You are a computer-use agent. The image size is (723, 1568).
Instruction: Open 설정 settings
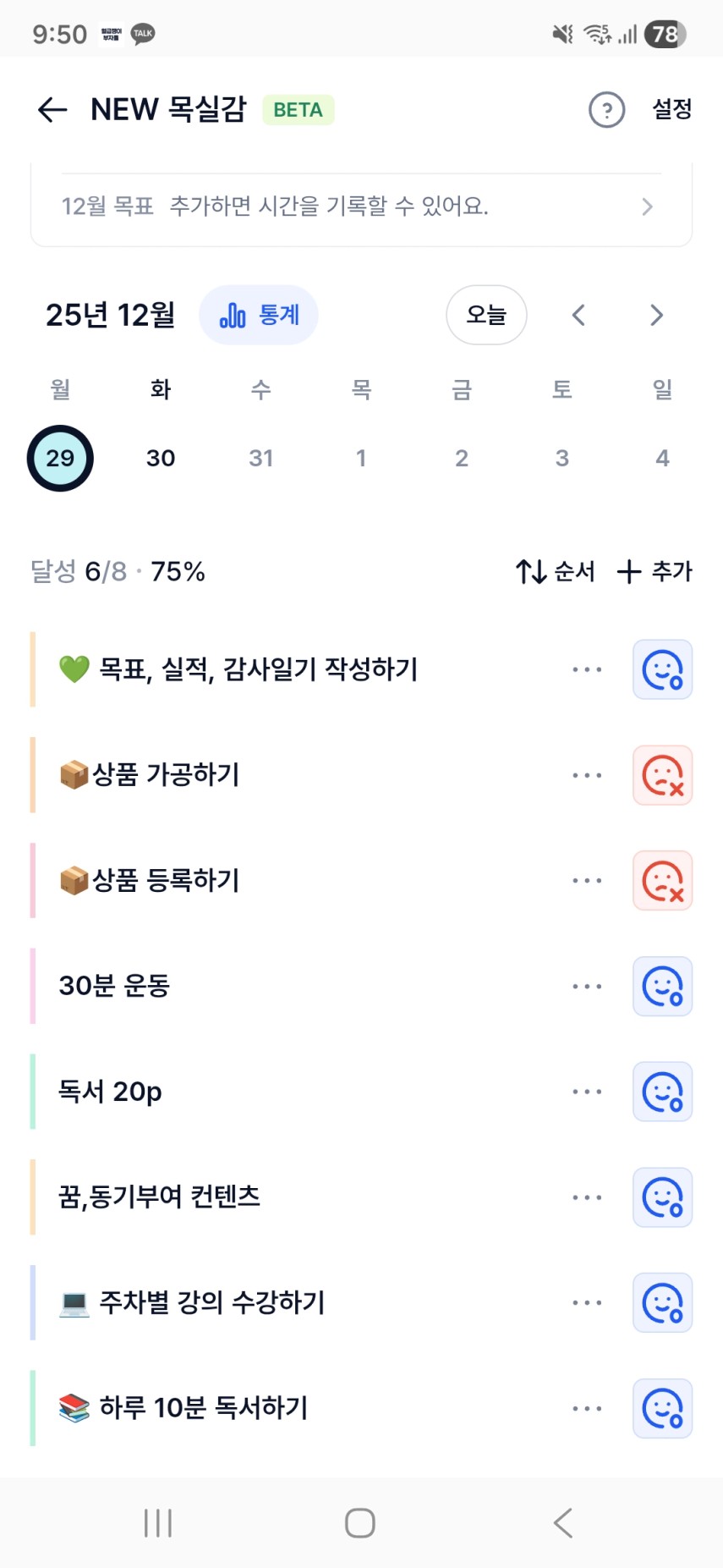pos(672,109)
